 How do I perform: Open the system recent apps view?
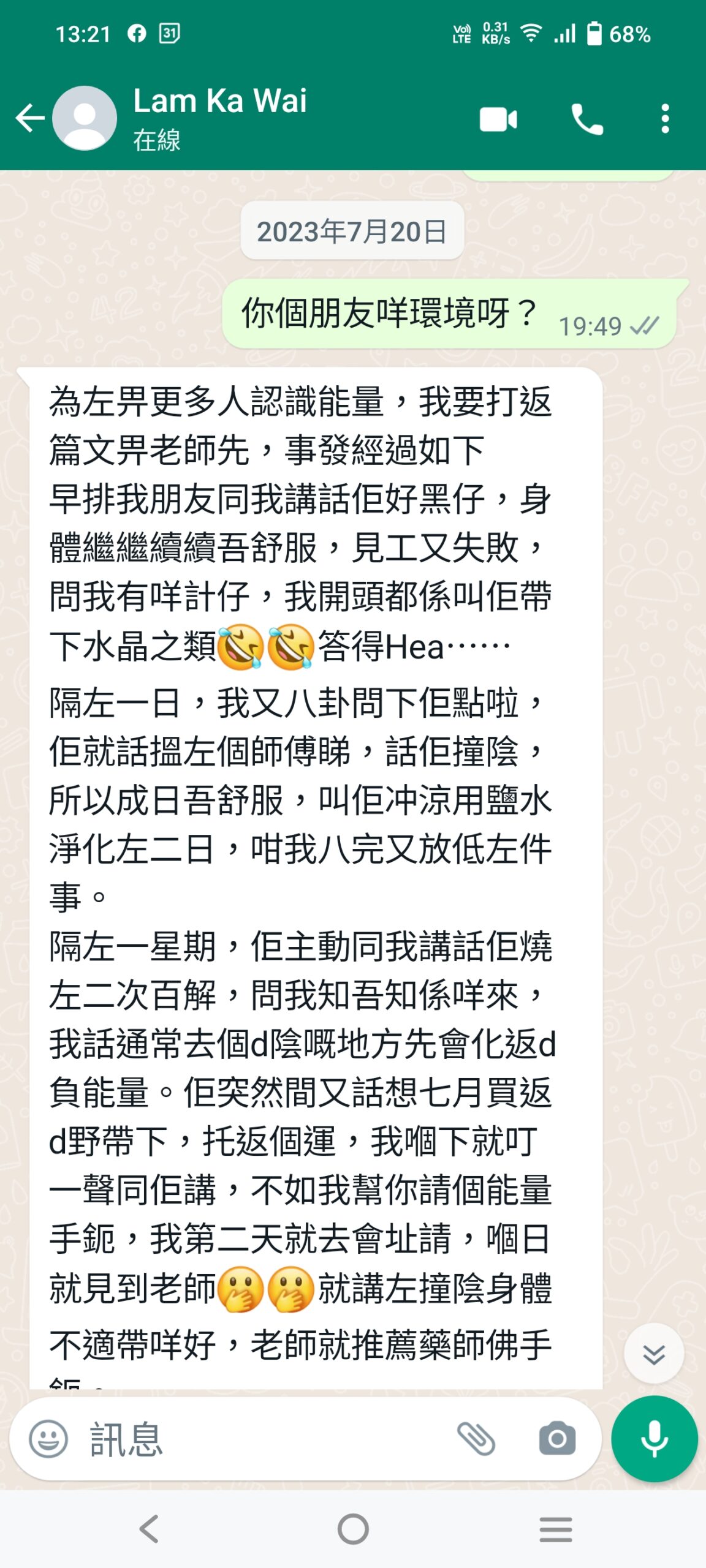(556, 1529)
